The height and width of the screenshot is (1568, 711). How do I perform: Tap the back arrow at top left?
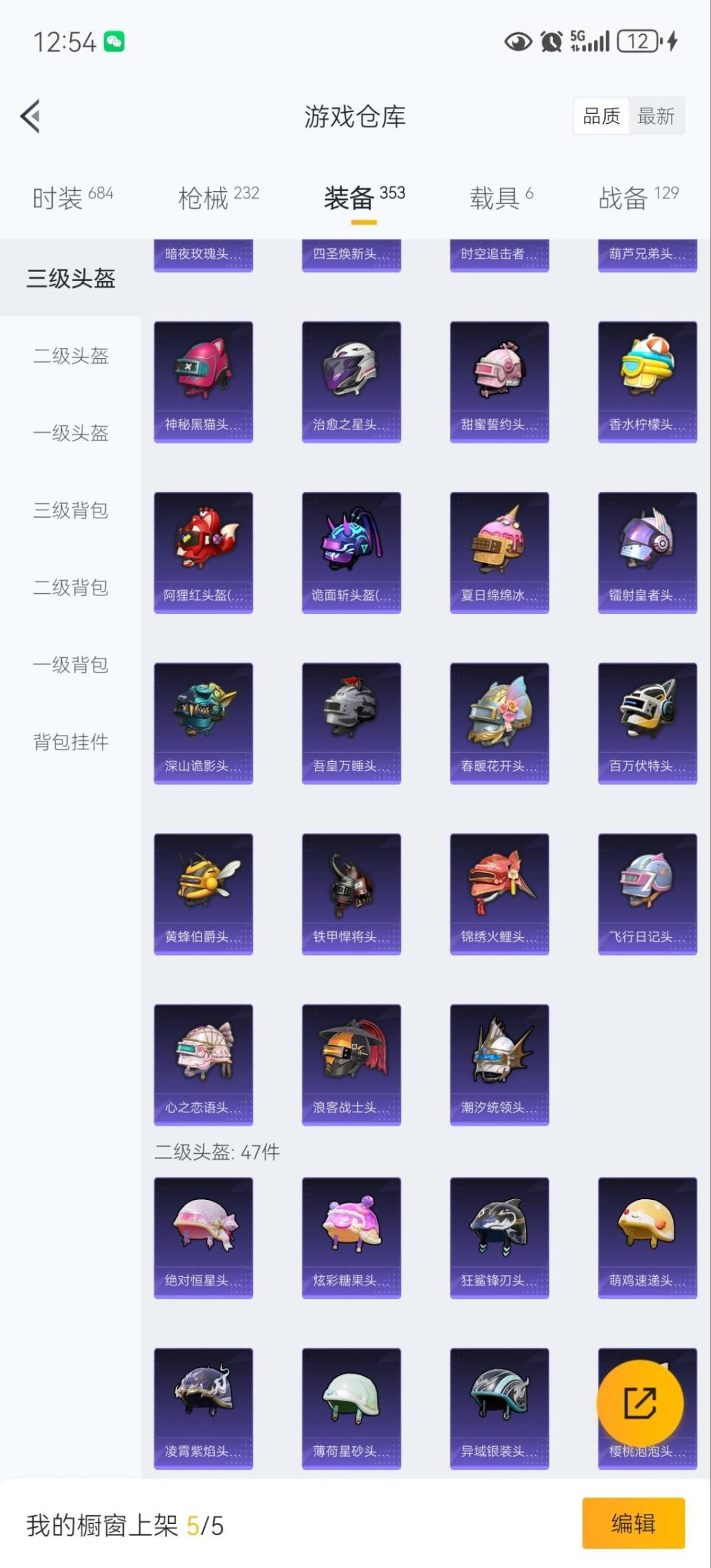pyautogui.click(x=30, y=116)
